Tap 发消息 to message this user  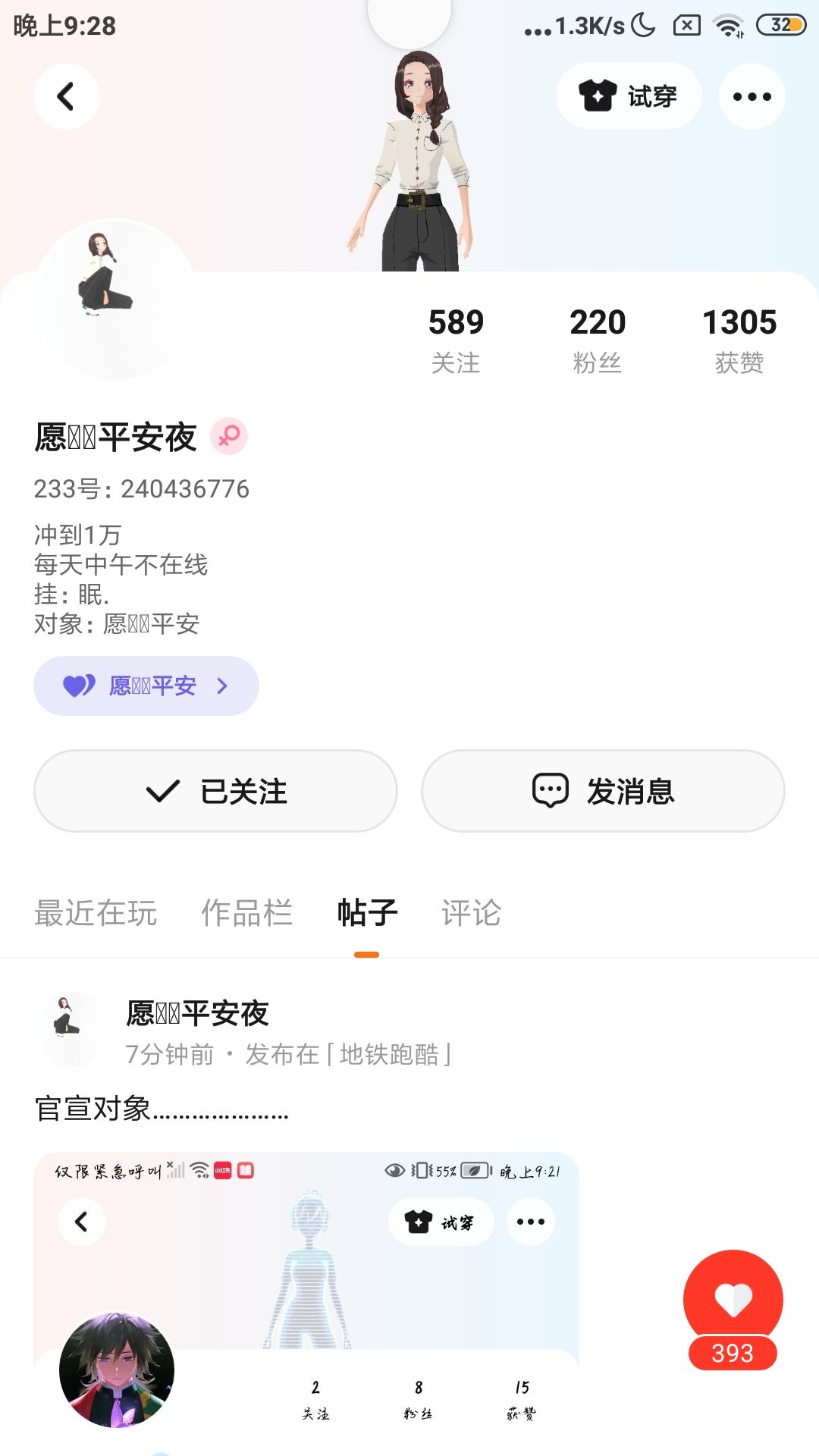click(x=603, y=791)
